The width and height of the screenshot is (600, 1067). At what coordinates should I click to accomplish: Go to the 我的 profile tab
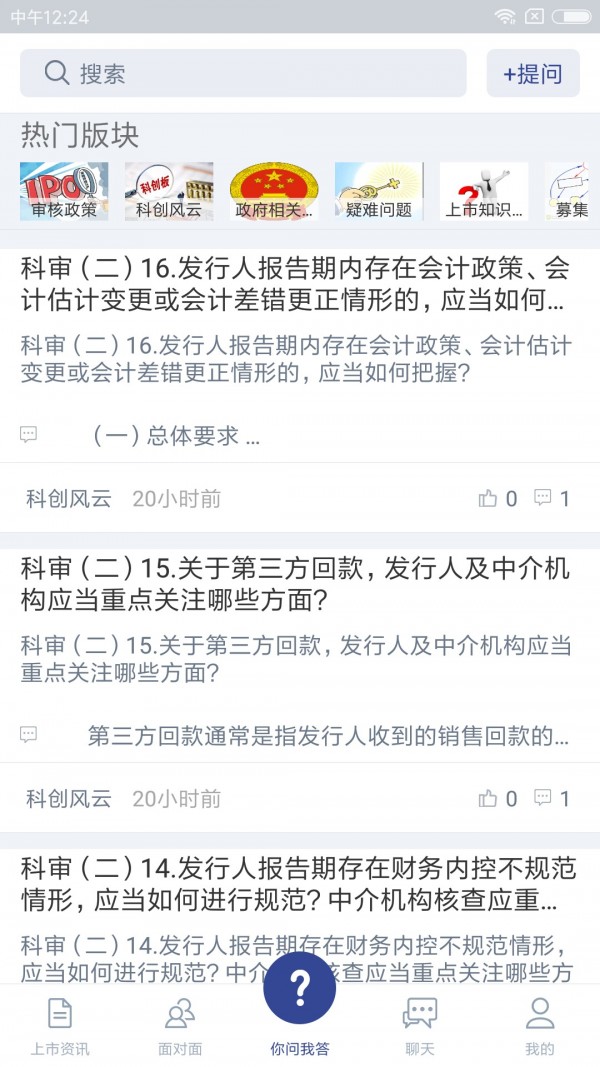(540, 1027)
